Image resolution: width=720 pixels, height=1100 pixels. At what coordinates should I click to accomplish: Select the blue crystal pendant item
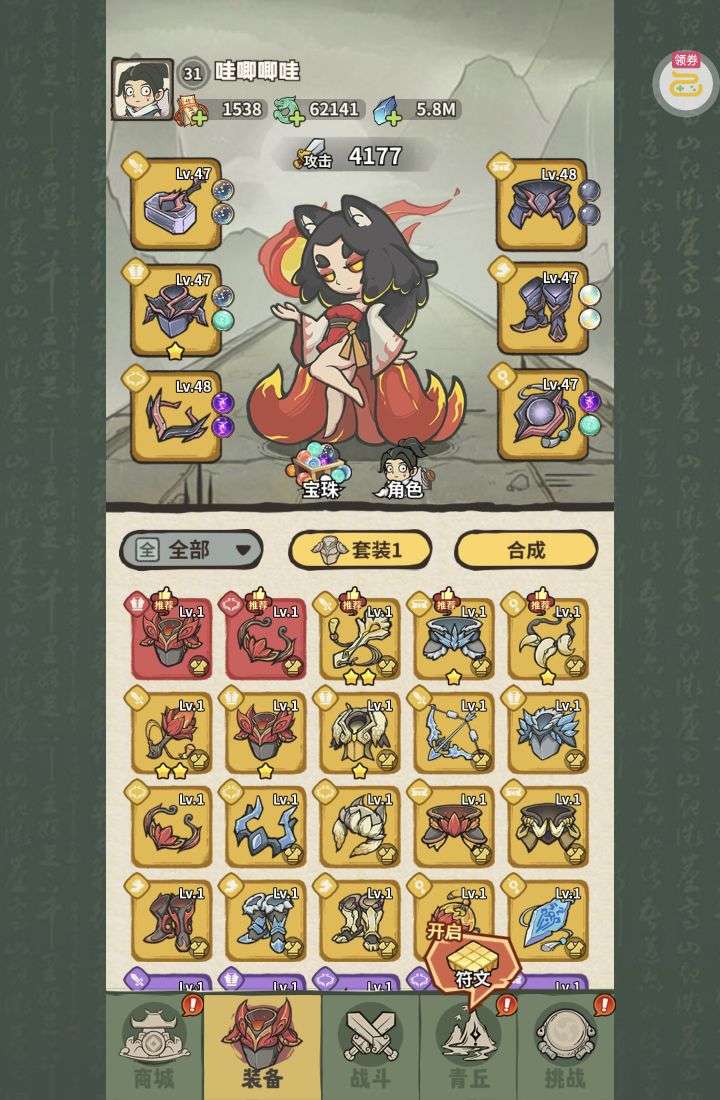click(547, 921)
